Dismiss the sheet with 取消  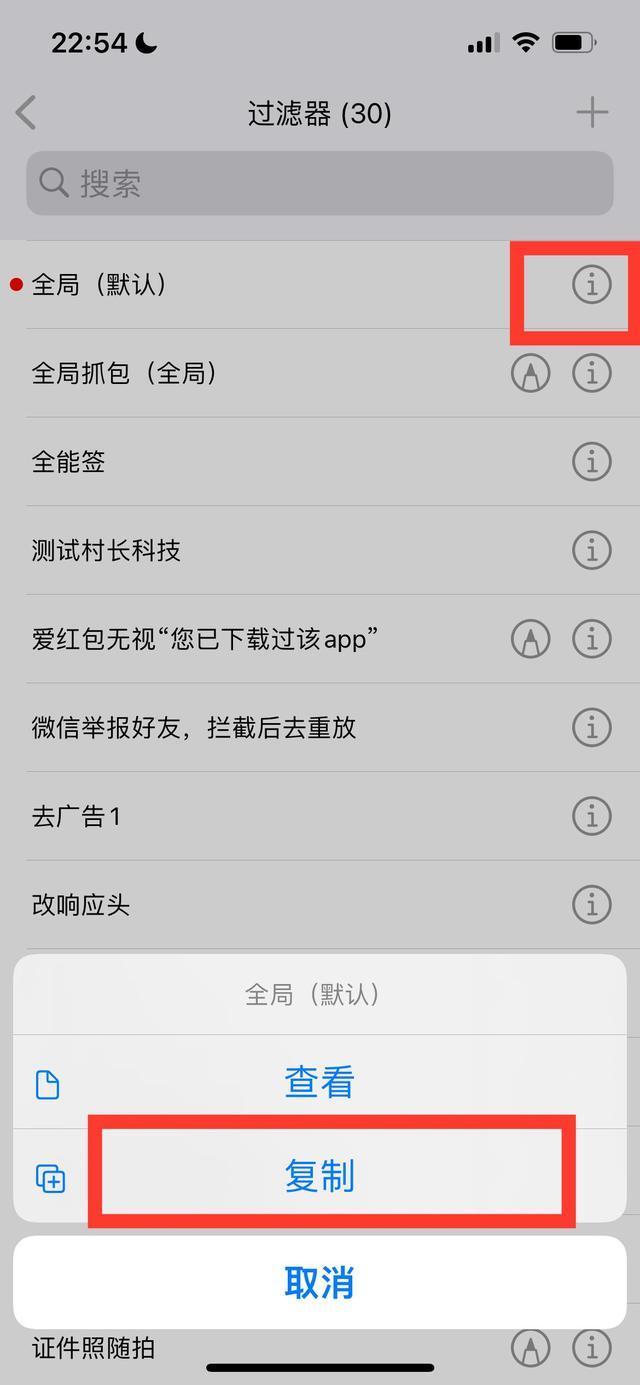[319, 1282]
